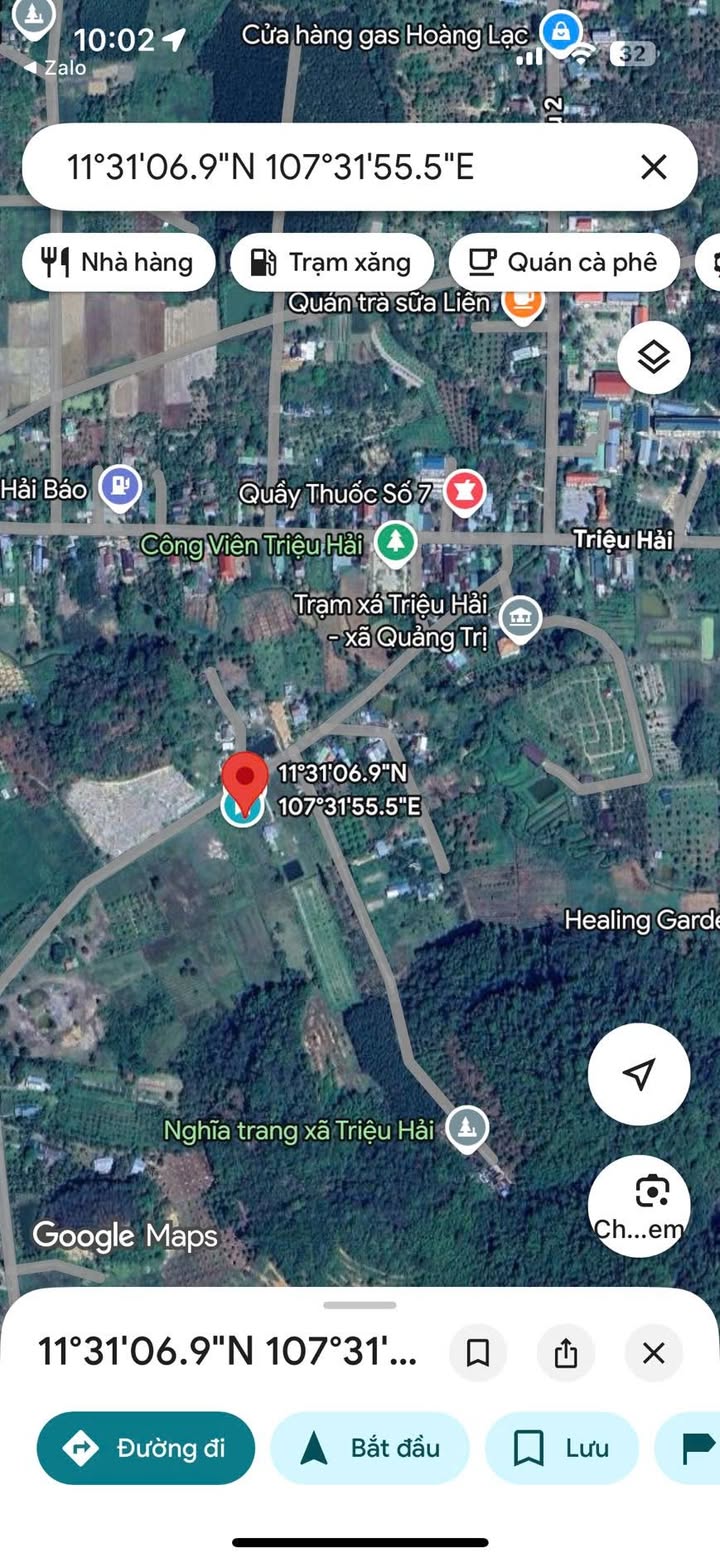Return to Zalo via the back link
This screenshot has width=720, height=1562.
54,68
